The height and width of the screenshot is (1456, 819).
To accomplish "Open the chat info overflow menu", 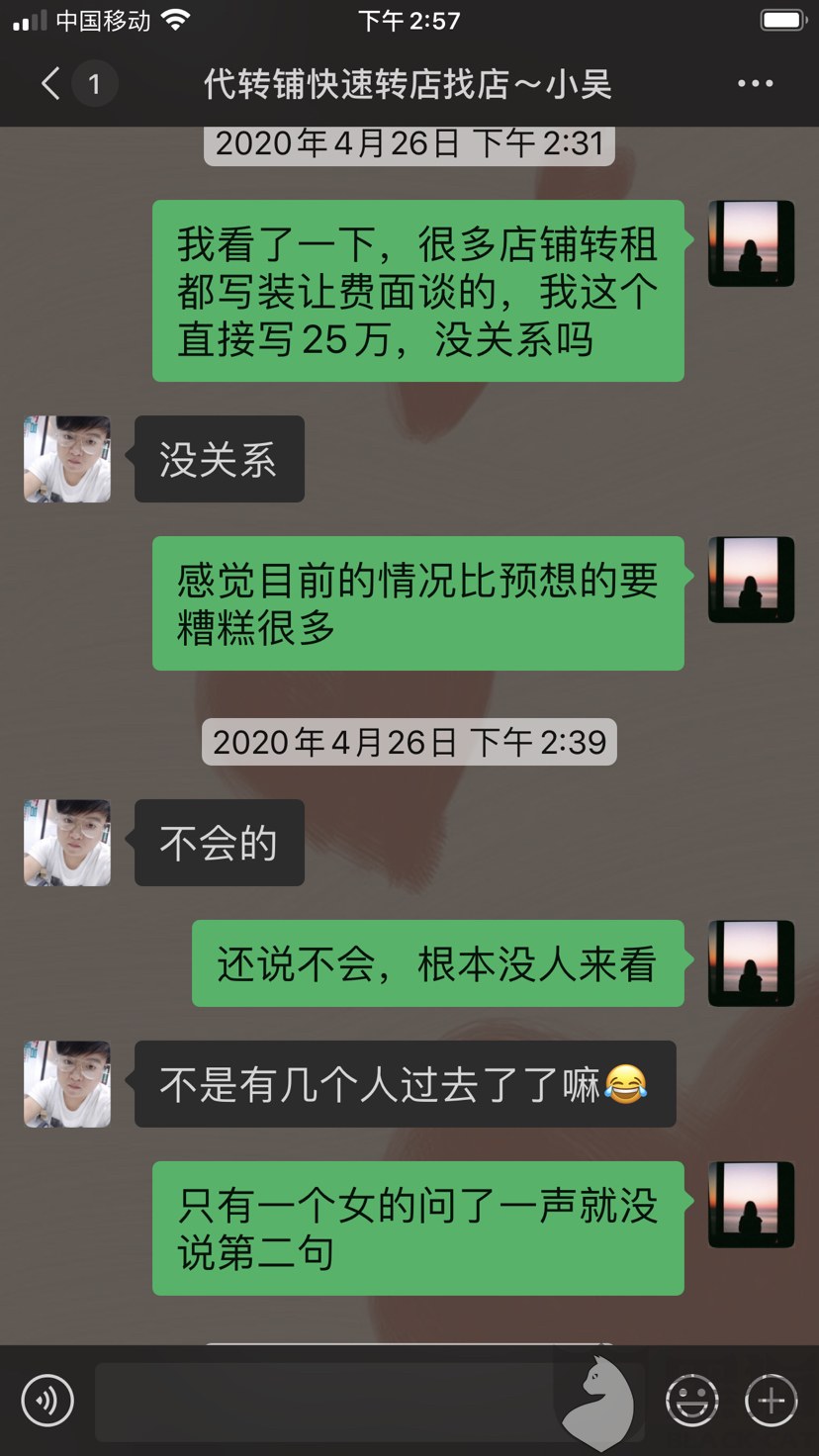I will 755,84.
